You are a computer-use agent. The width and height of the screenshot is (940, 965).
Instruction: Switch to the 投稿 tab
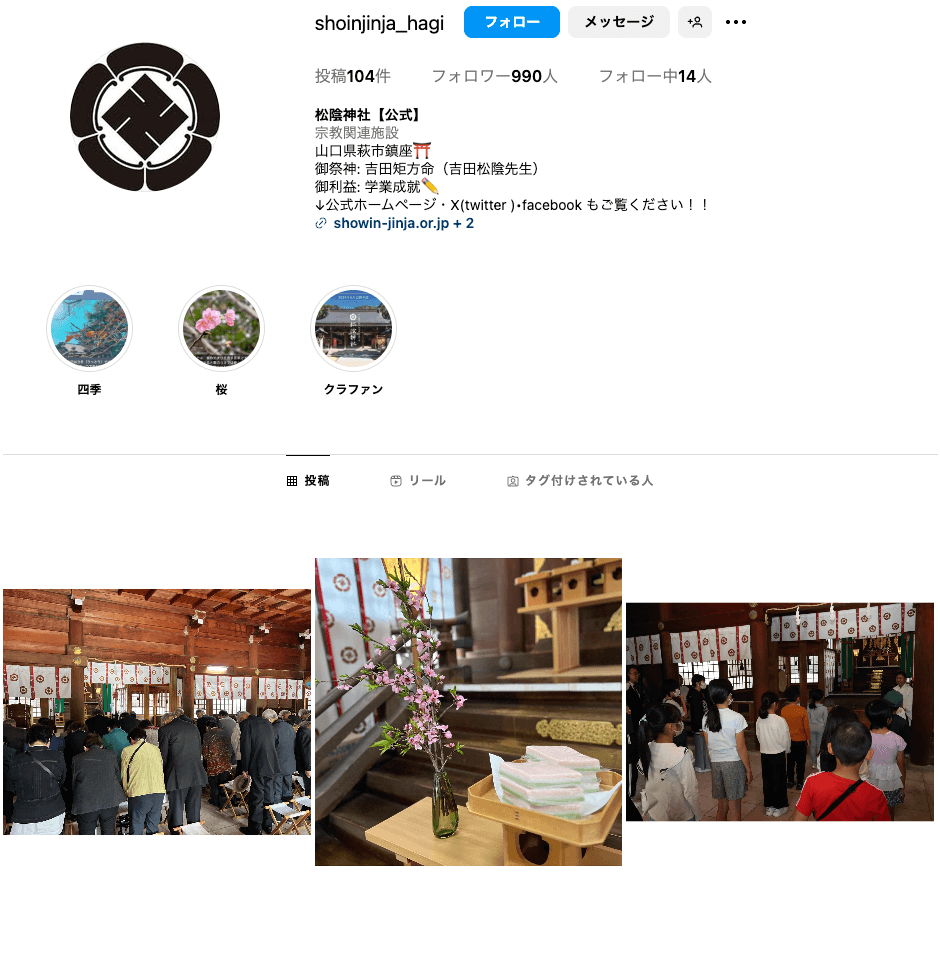coord(308,481)
